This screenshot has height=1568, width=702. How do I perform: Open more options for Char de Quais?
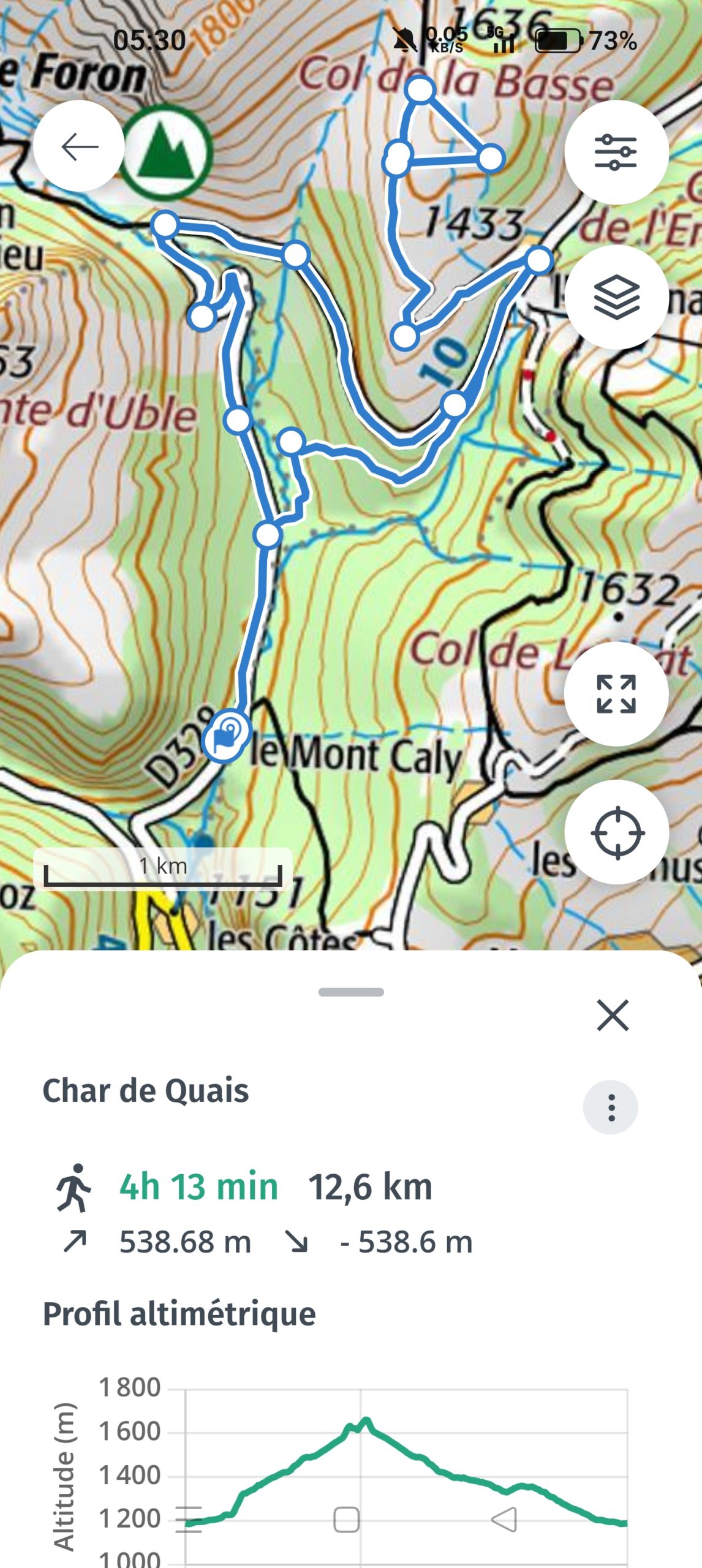[610, 1107]
